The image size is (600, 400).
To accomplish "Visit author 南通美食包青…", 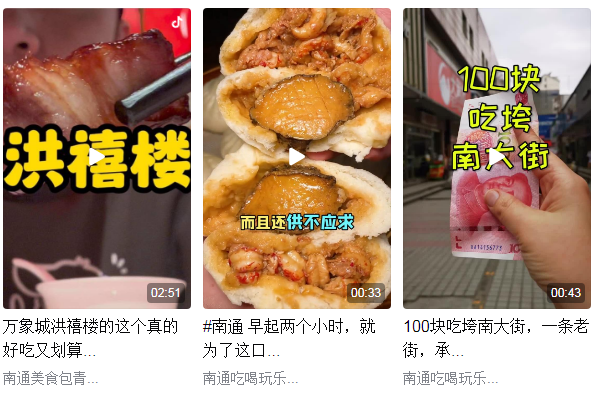I will pos(51,378).
